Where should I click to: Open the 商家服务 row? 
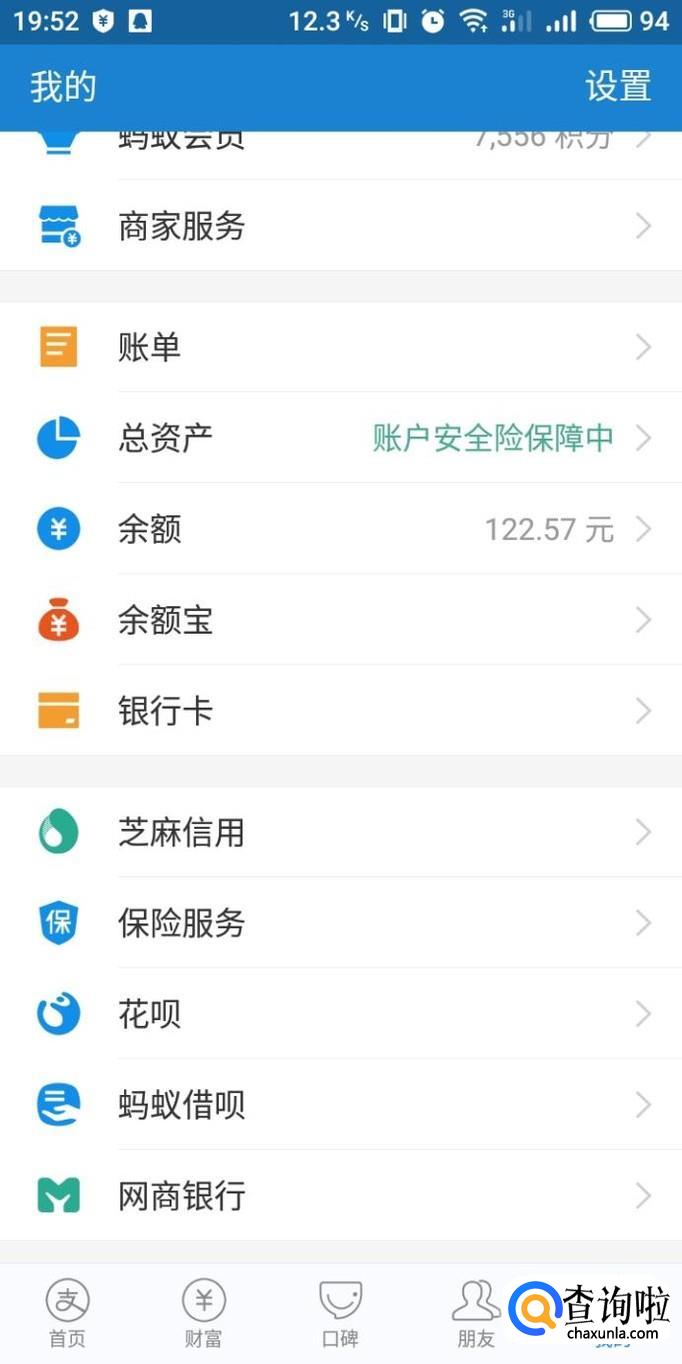coord(340,226)
